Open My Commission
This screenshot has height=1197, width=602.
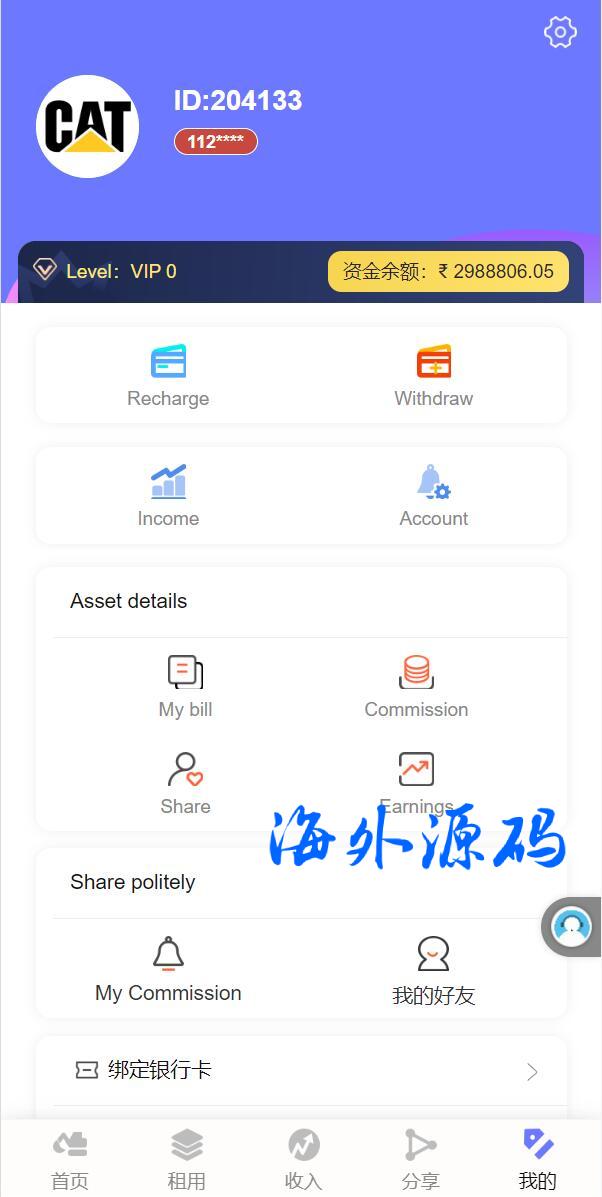click(x=168, y=970)
